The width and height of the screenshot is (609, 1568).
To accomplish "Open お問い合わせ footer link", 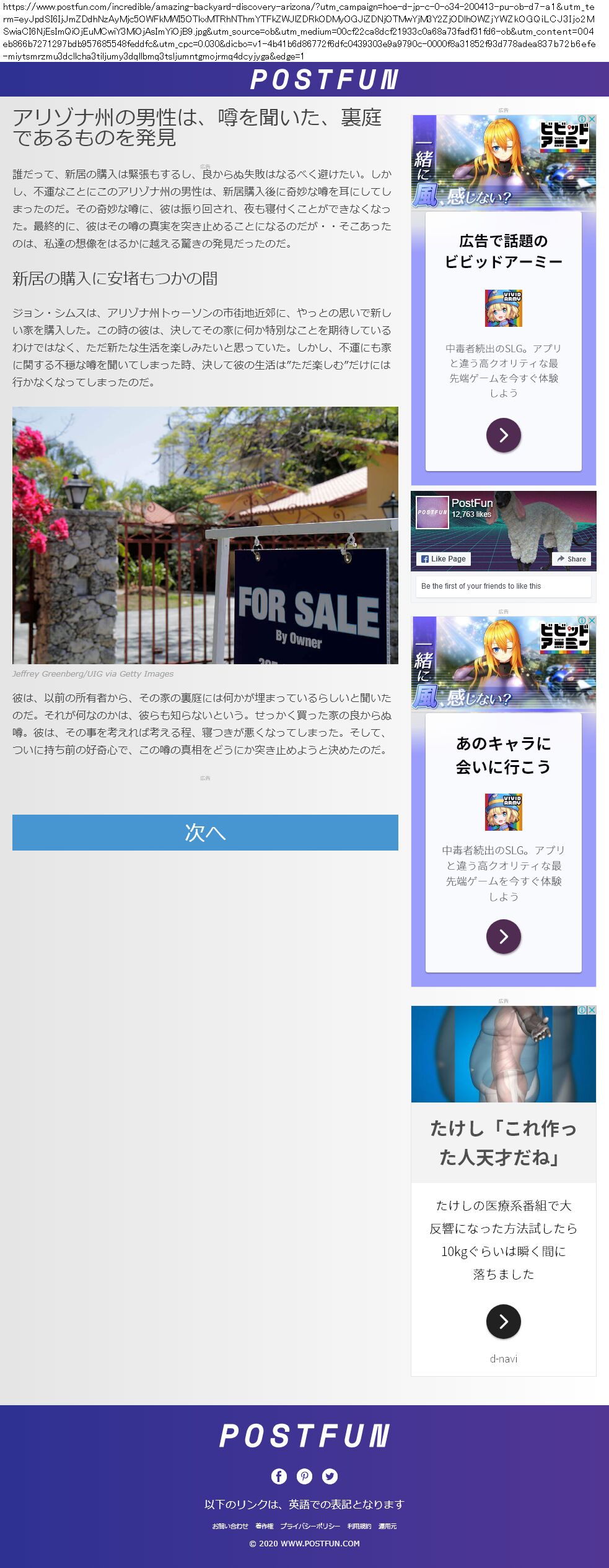I will click(230, 1526).
